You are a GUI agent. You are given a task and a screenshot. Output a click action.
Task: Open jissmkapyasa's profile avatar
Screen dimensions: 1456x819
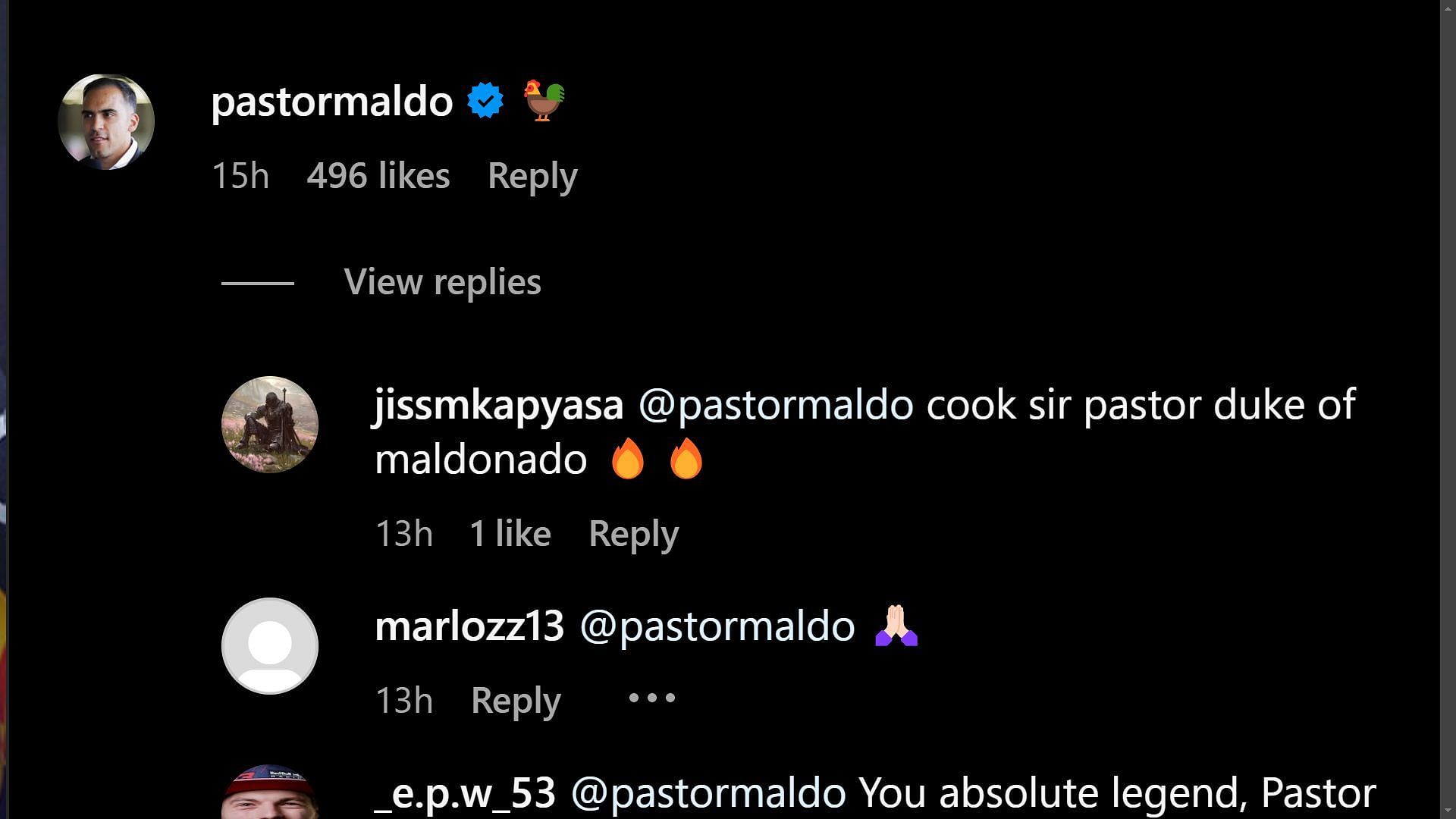(x=269, y=425)
